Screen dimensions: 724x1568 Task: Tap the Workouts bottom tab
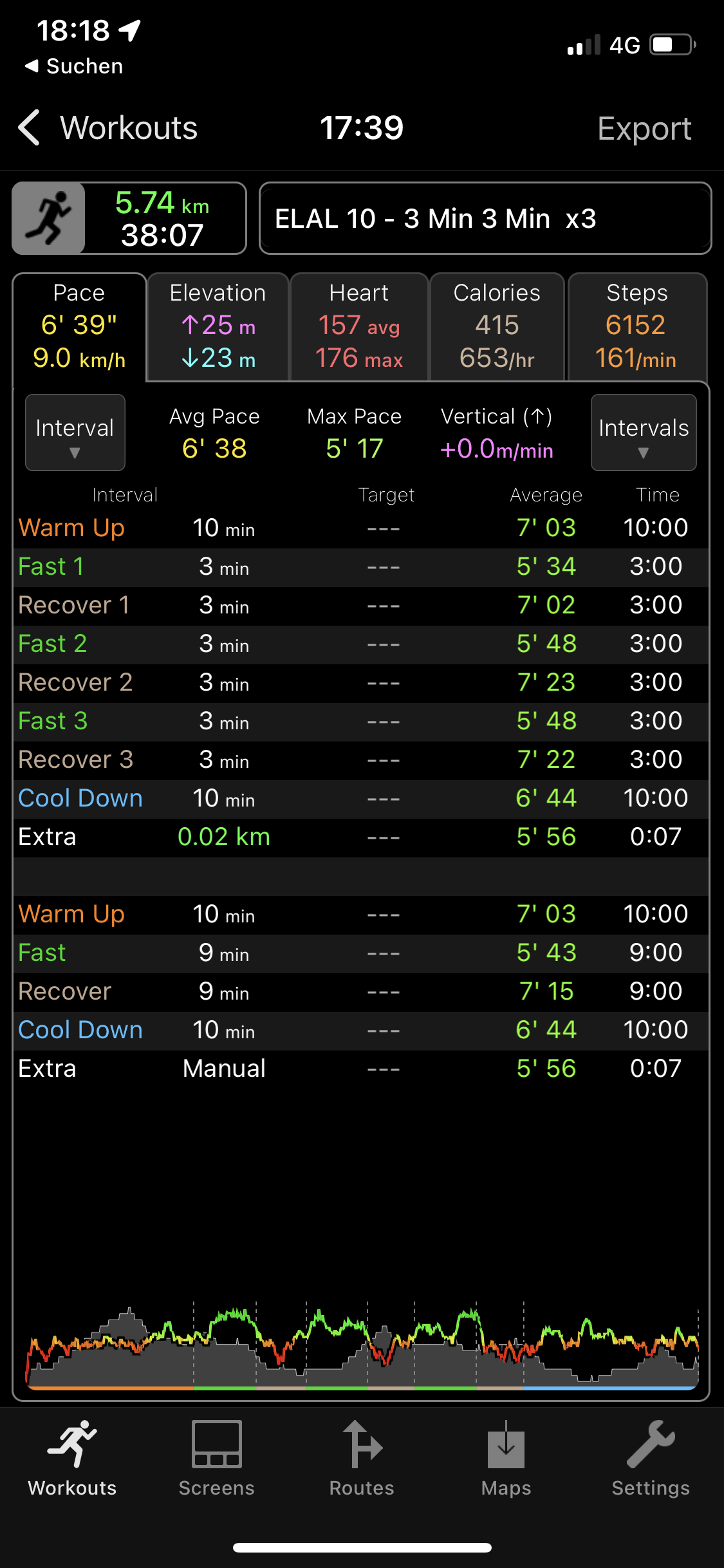coord(72,1459)
